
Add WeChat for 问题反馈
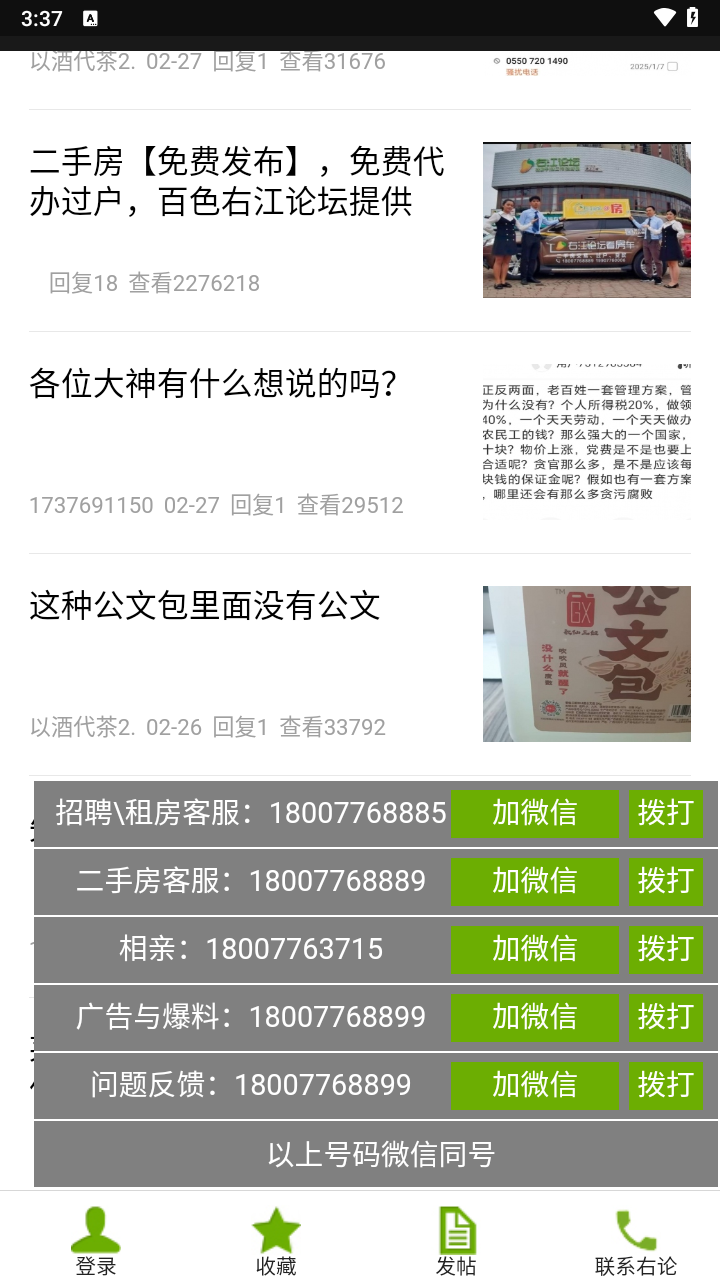[535, 1085]
